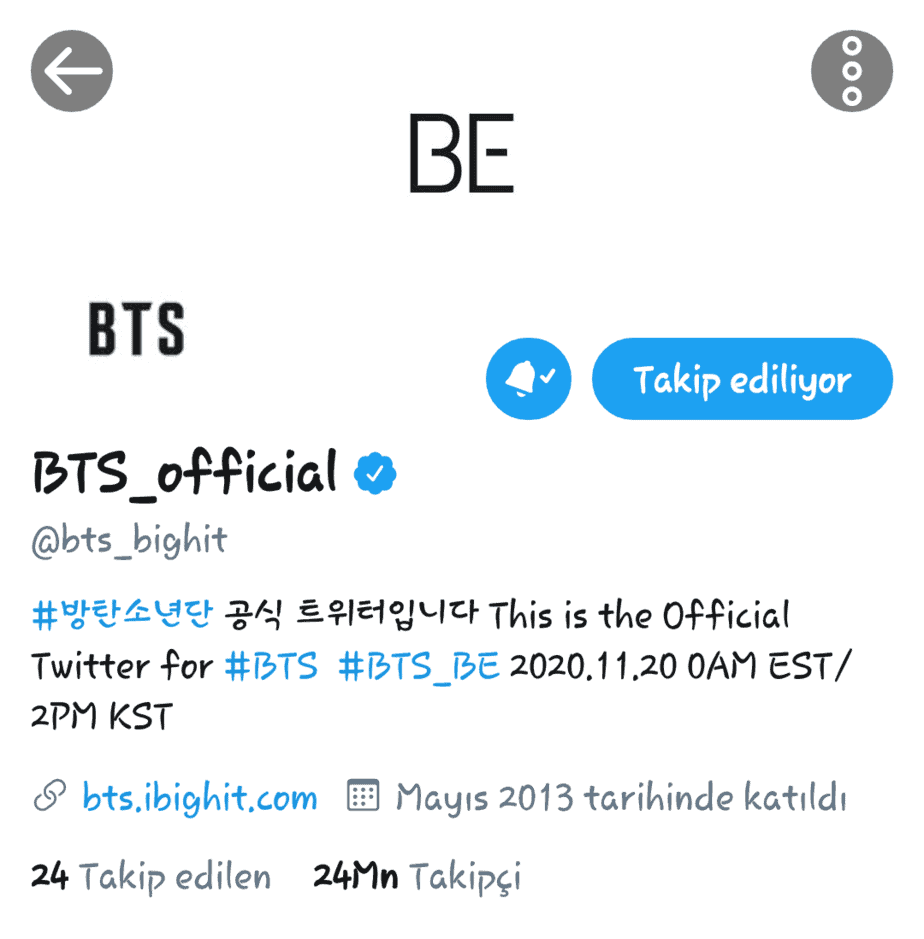Open the three-dot overflow menu
This screenshot has height=939, width=924.
851,71
